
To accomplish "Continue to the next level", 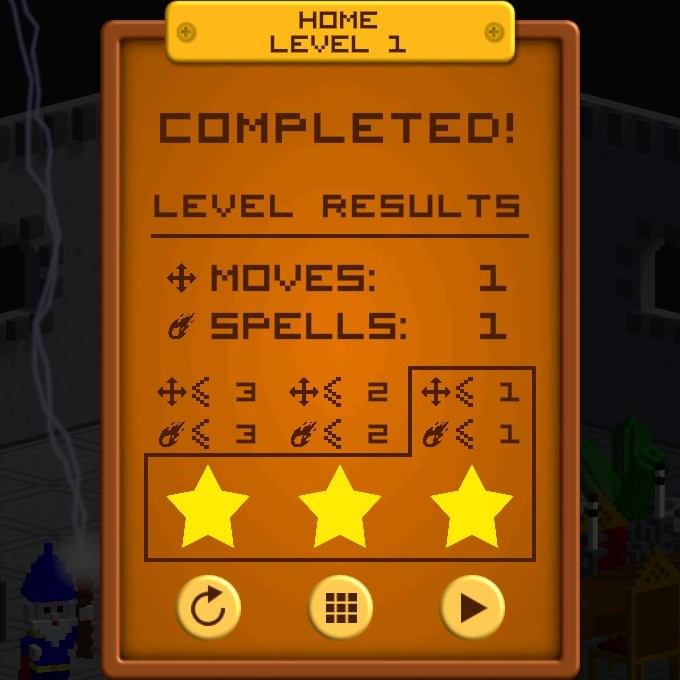I will tap(472, 606).
